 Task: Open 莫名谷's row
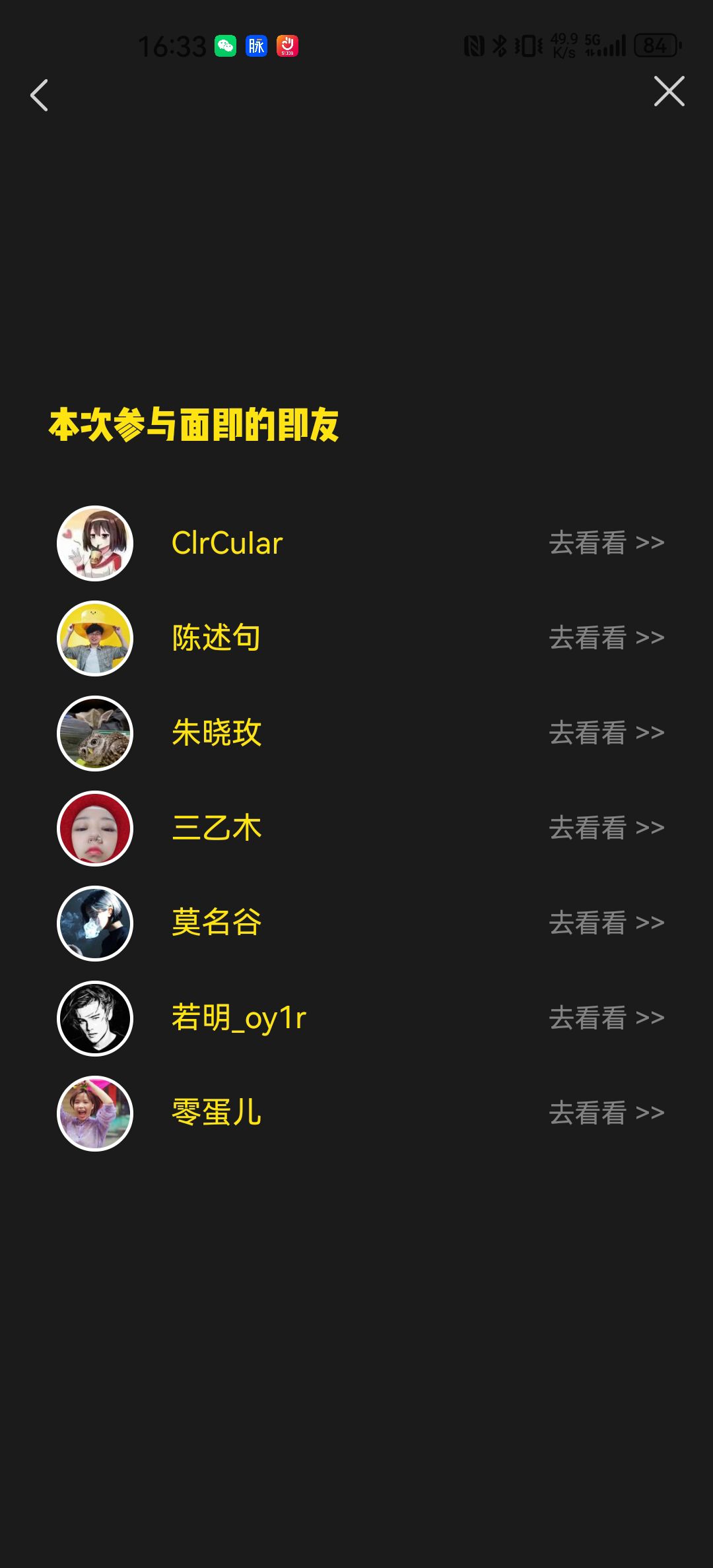pyautogui.click(x=360, y=923)
